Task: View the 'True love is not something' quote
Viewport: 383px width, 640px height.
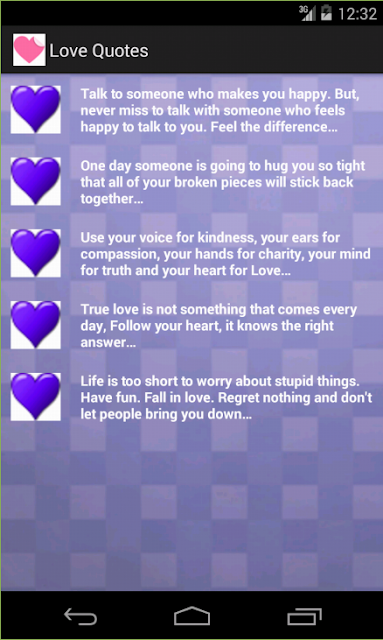Action: (192, 325)
